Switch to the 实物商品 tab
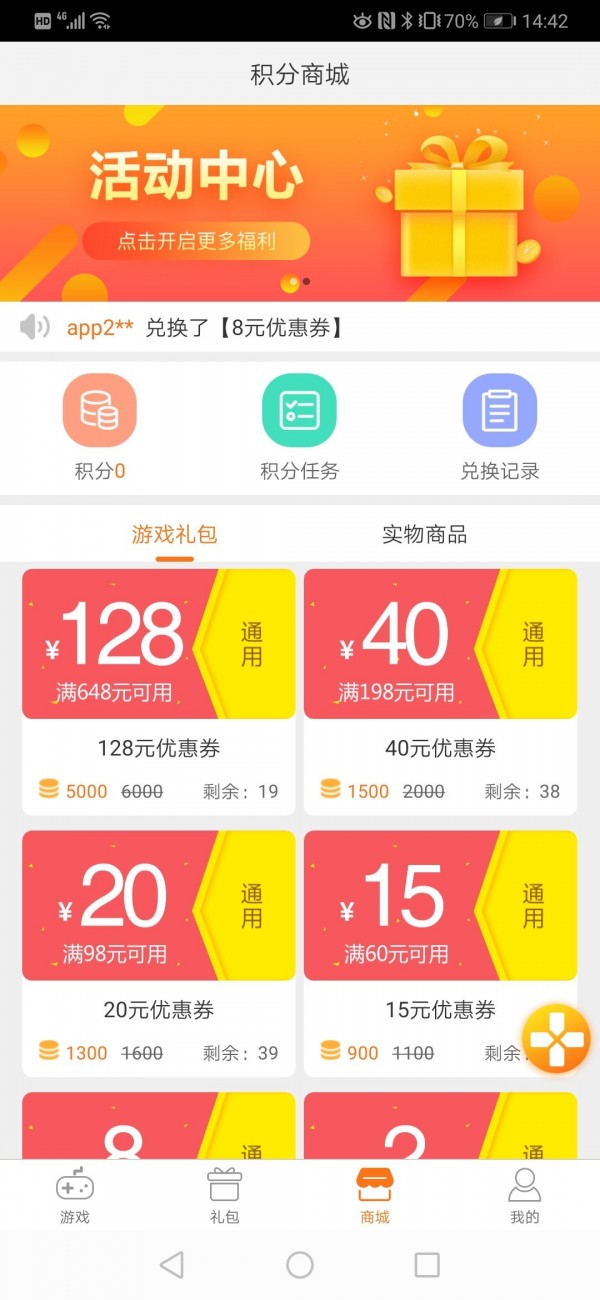Image resolution: width=600 pixels, height=1300 pixels. (x=424, y=534)
